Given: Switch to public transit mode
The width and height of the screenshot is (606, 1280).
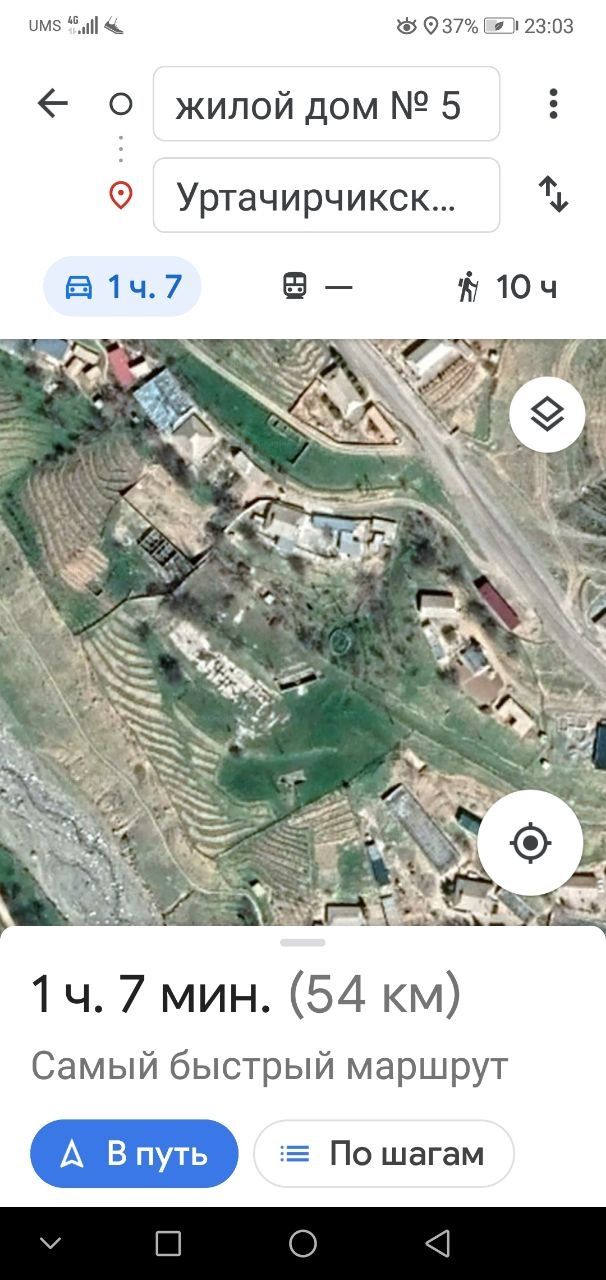Looking at the screenshot, I should [317, 287].
